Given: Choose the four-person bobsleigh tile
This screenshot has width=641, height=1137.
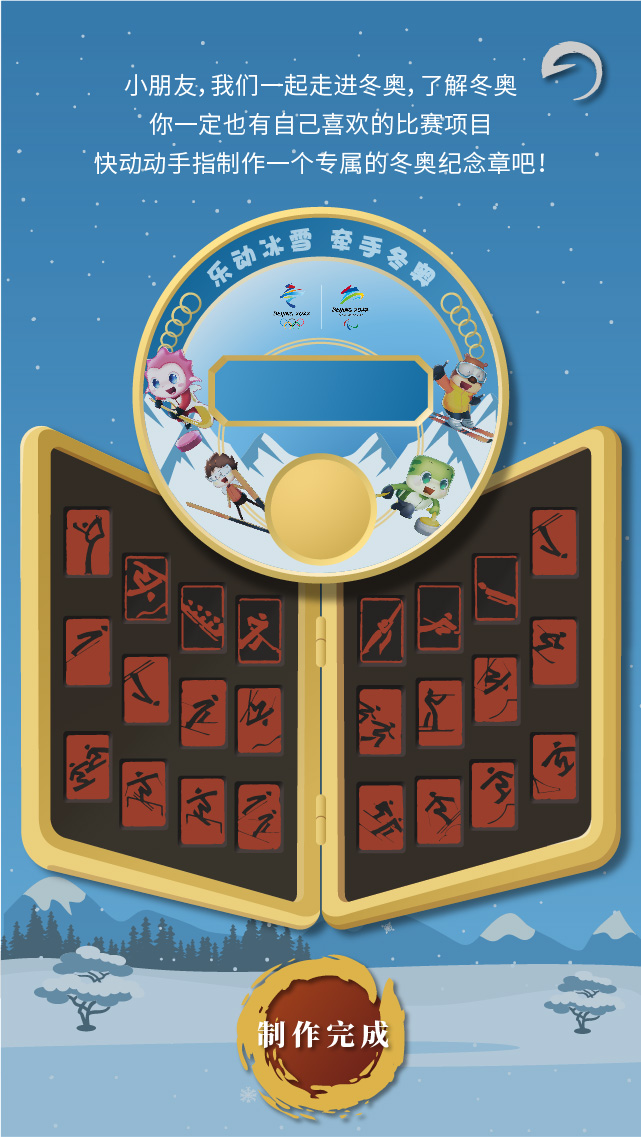Looking at the screenshot, I should point(202,618).
